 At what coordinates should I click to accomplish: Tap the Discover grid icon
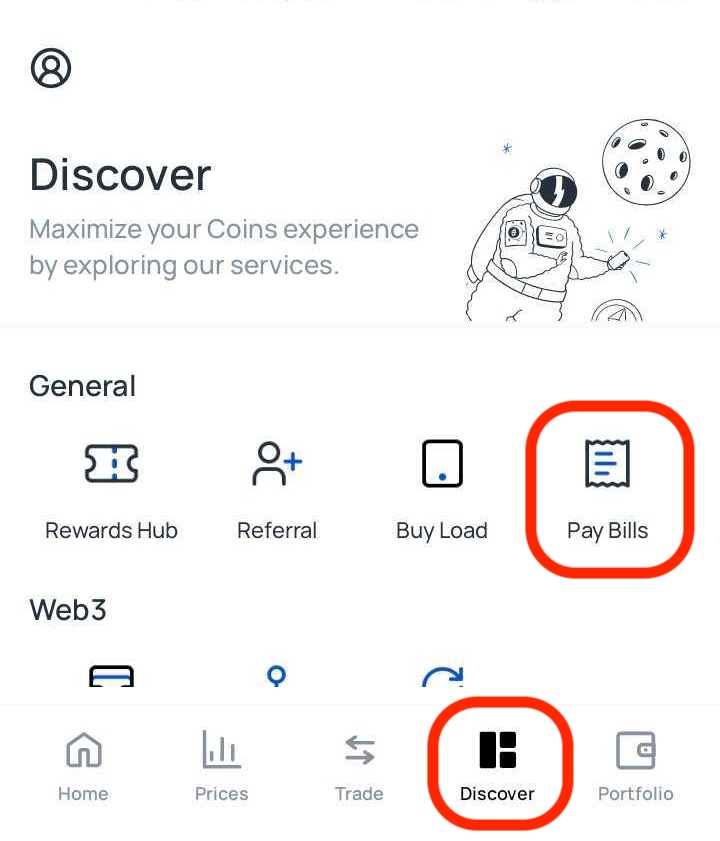pyautogui.click(x=497, y=748)
